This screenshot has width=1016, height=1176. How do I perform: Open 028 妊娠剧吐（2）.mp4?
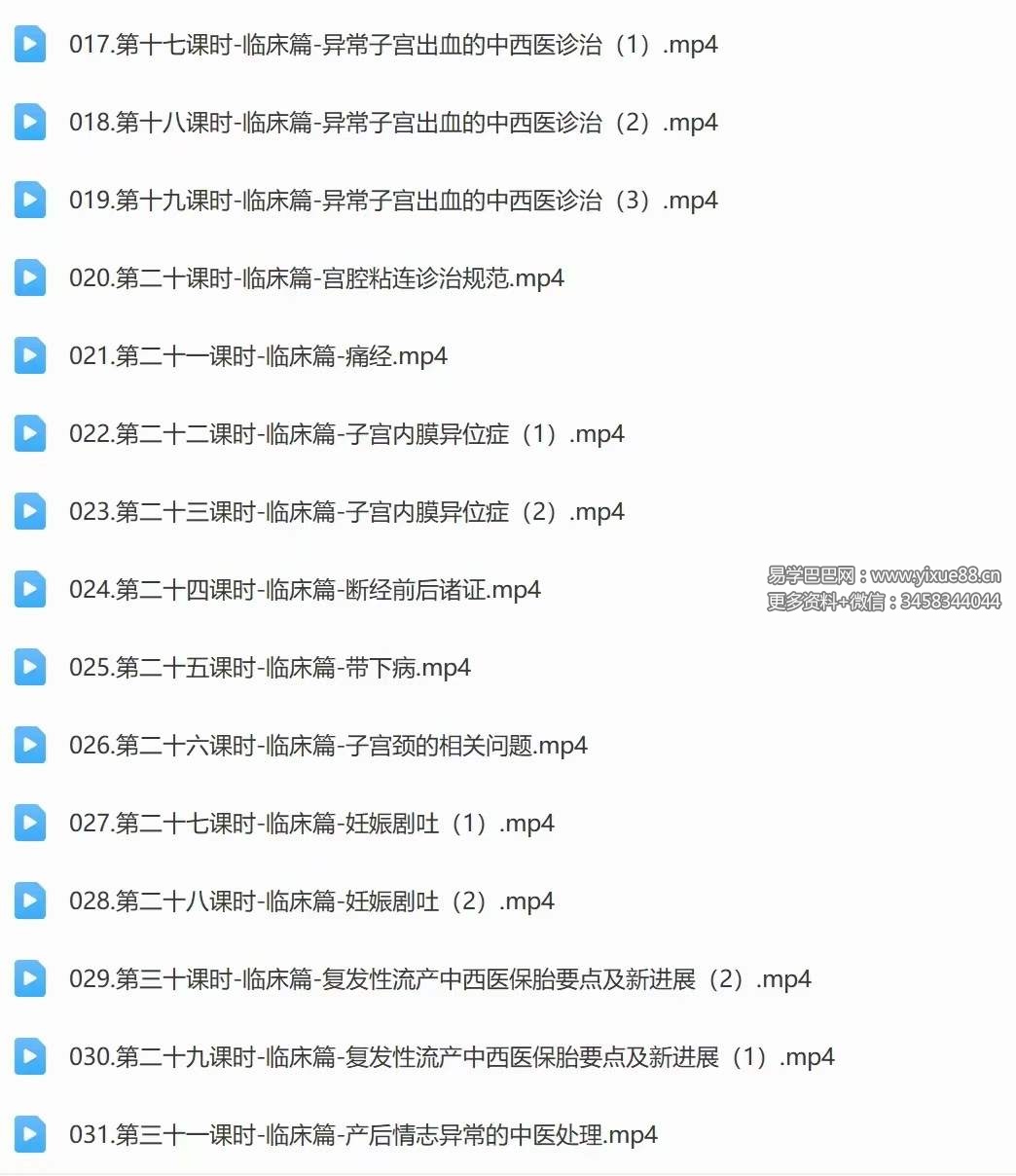pyautogui.click(x=311, y=901)
